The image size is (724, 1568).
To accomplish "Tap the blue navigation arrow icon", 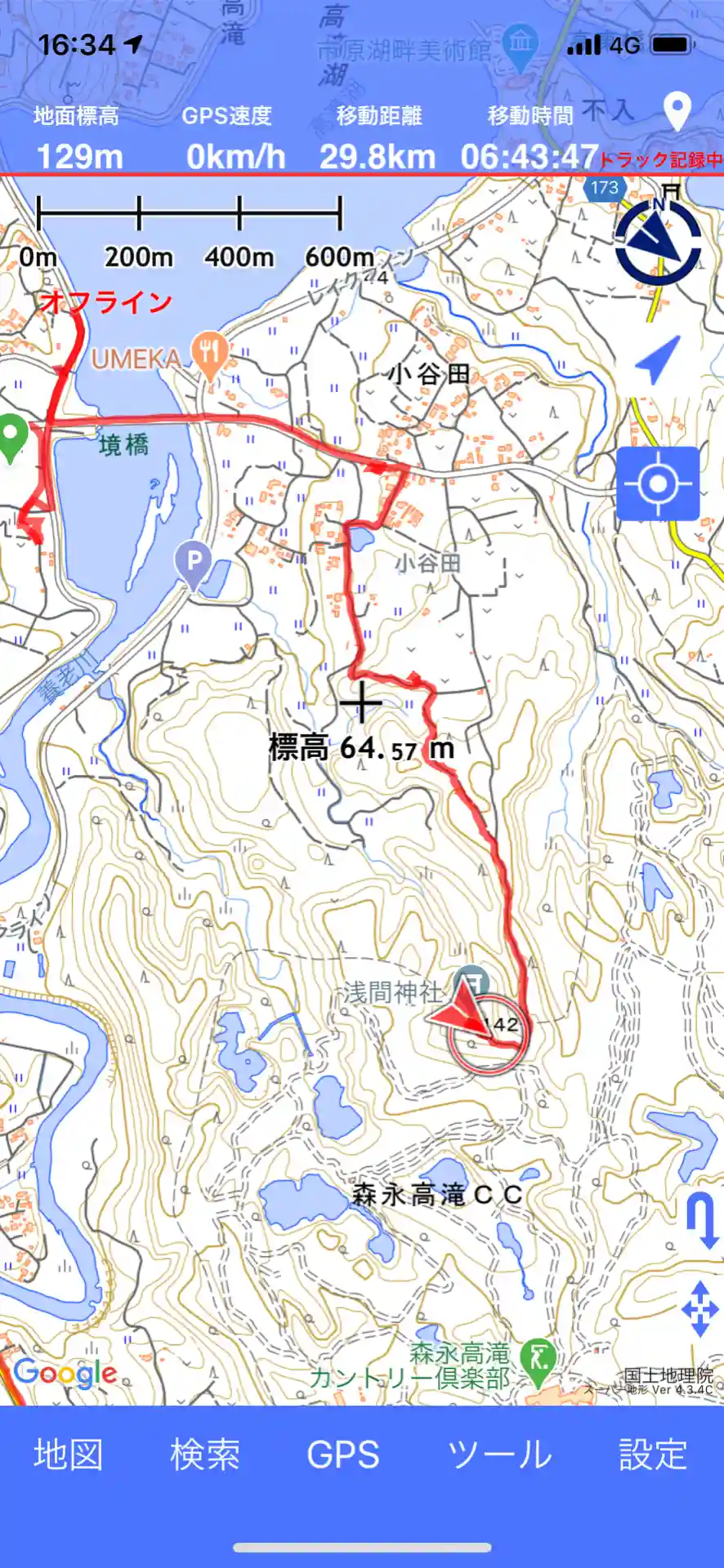I will click(x=656, y=360).
